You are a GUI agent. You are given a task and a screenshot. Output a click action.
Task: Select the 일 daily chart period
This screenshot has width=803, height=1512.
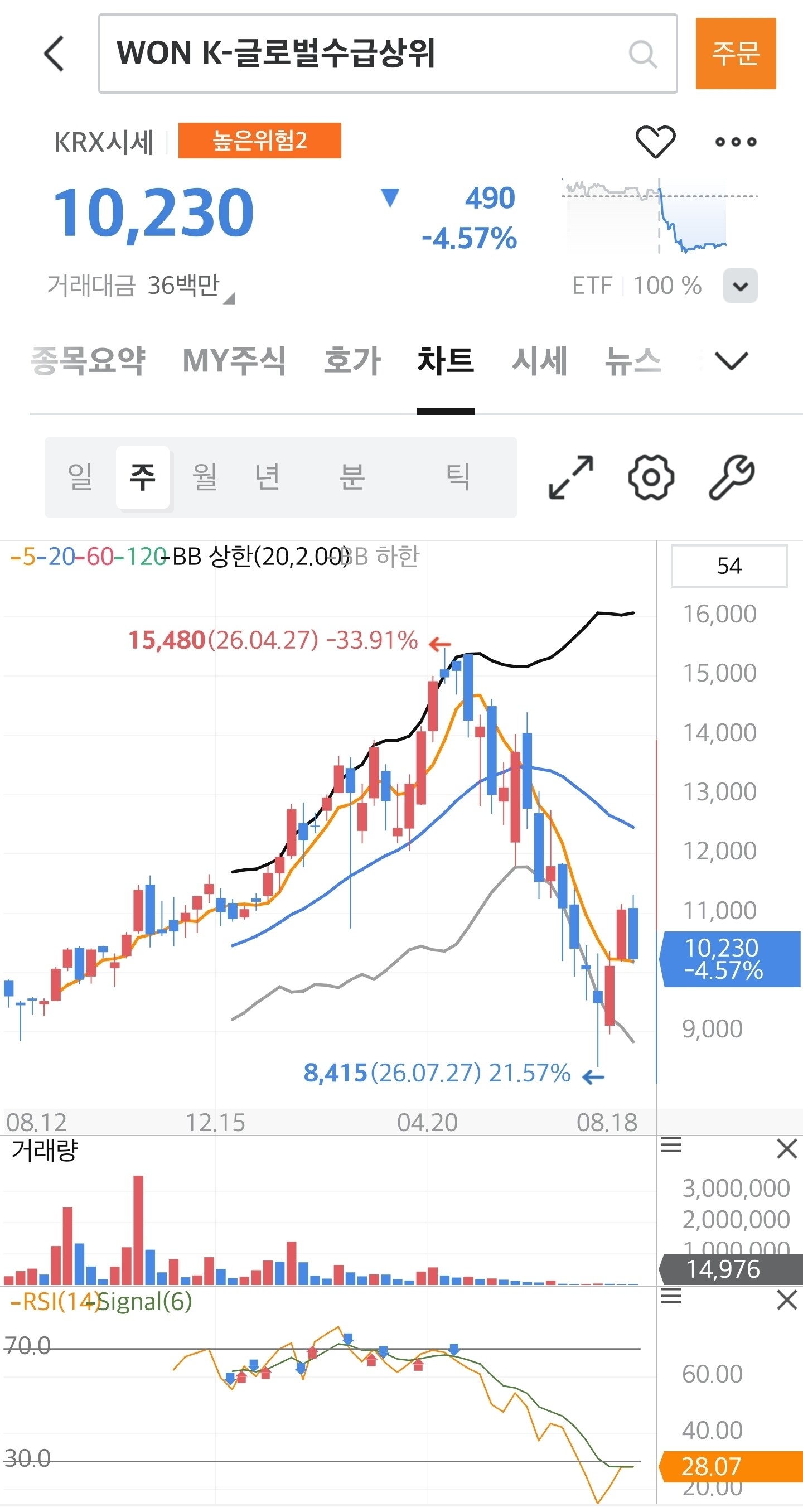(x=80, y=477)
